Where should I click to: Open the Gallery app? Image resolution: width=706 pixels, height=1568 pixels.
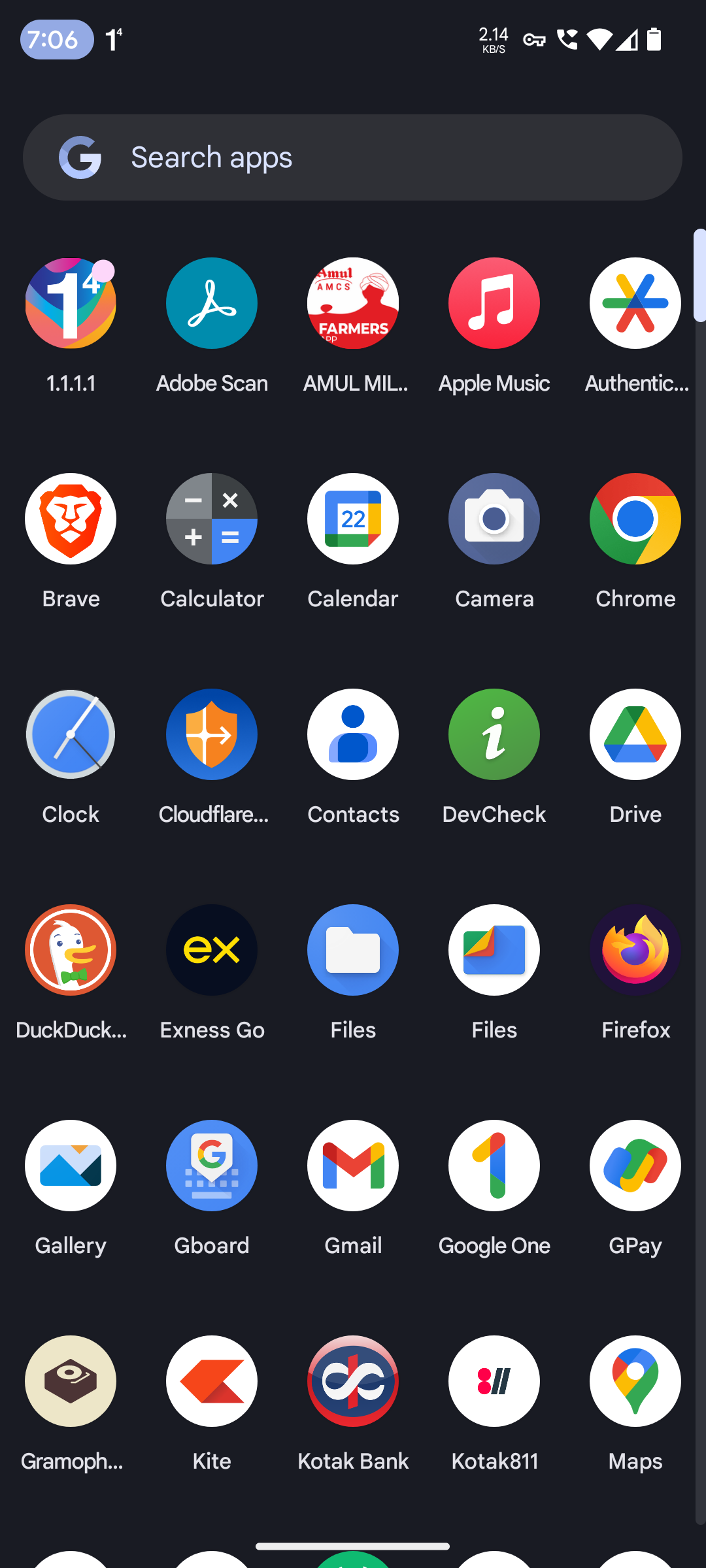pos(71,1166)
